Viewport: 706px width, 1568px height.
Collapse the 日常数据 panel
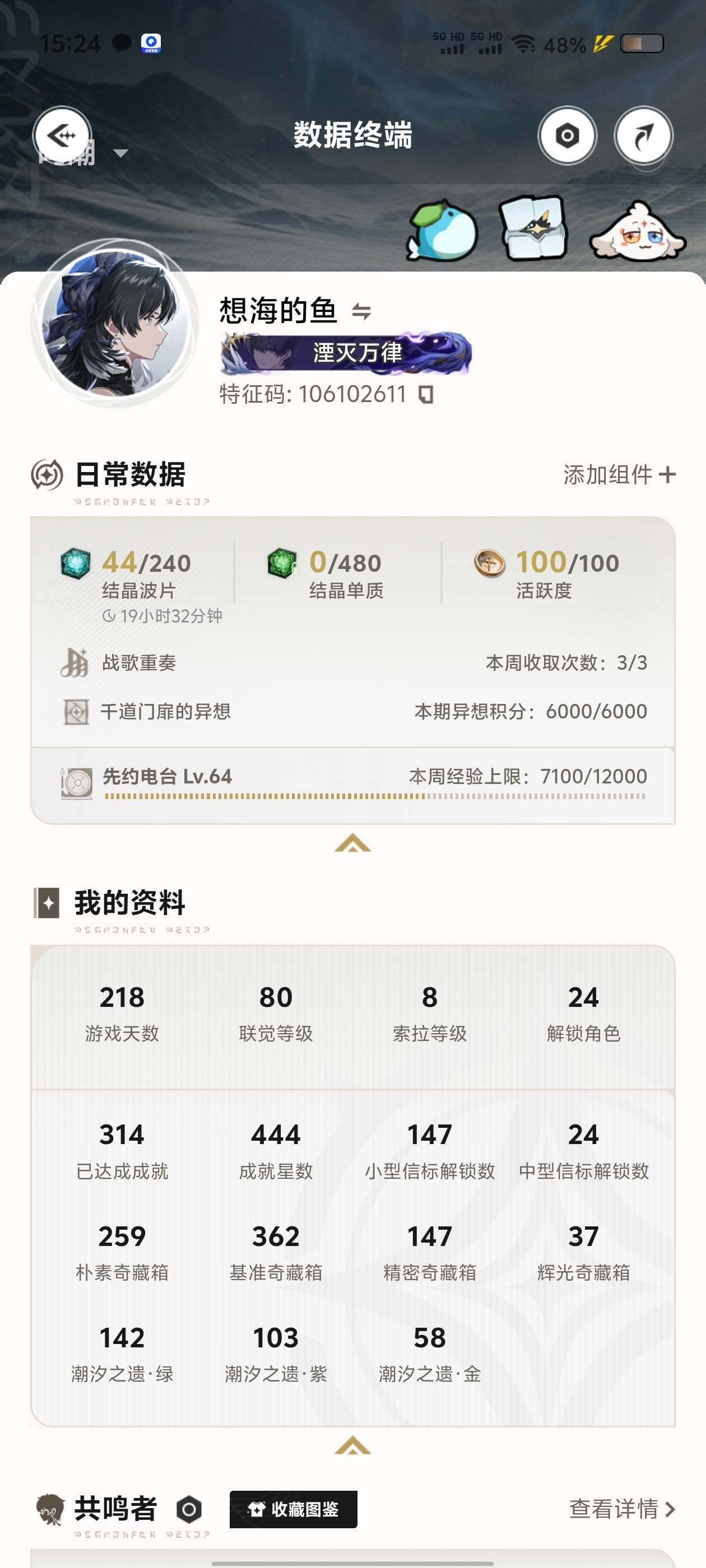[x=352, y=843]
